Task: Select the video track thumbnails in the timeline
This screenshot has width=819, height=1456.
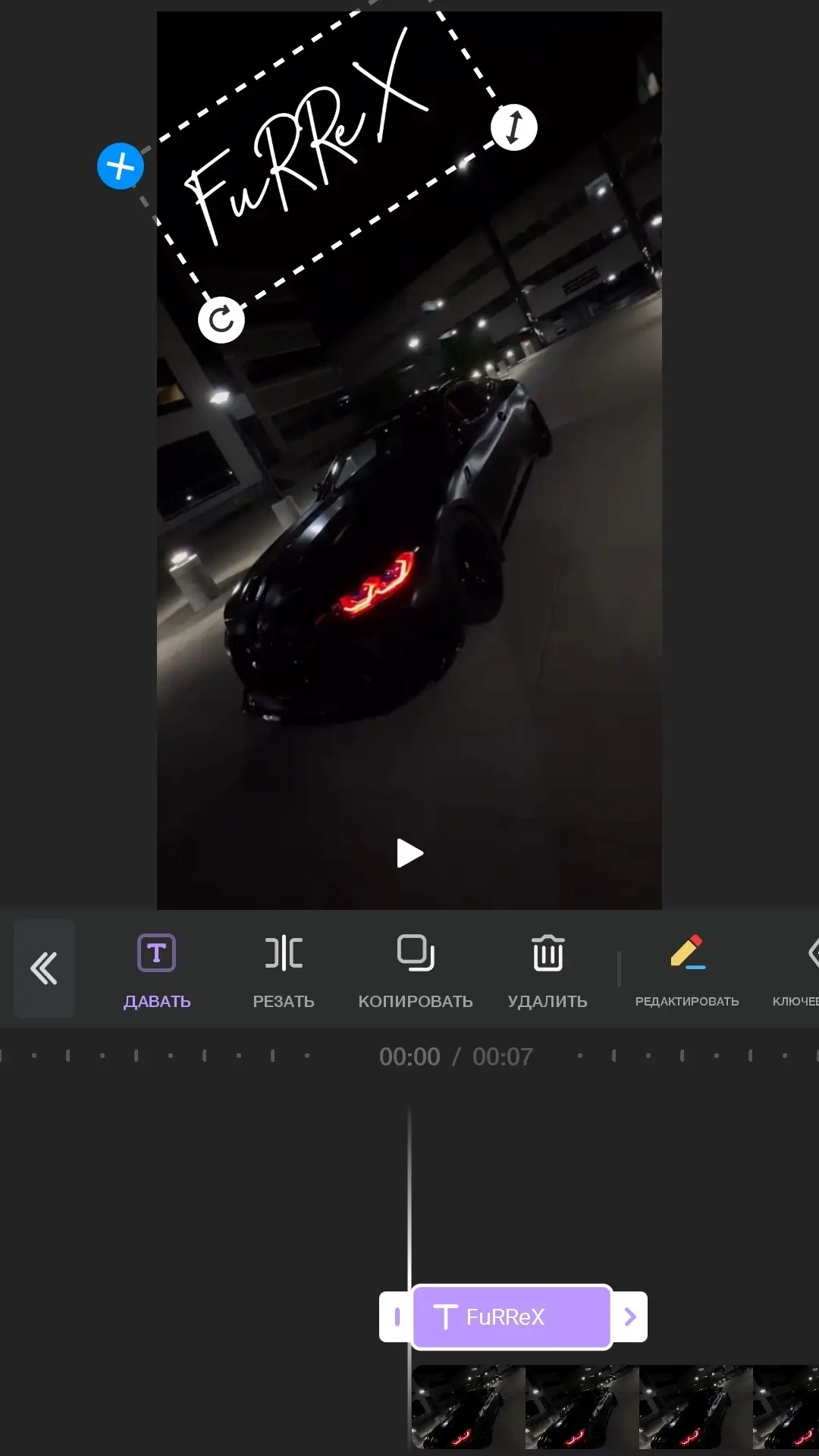Action: (607, 1407)
